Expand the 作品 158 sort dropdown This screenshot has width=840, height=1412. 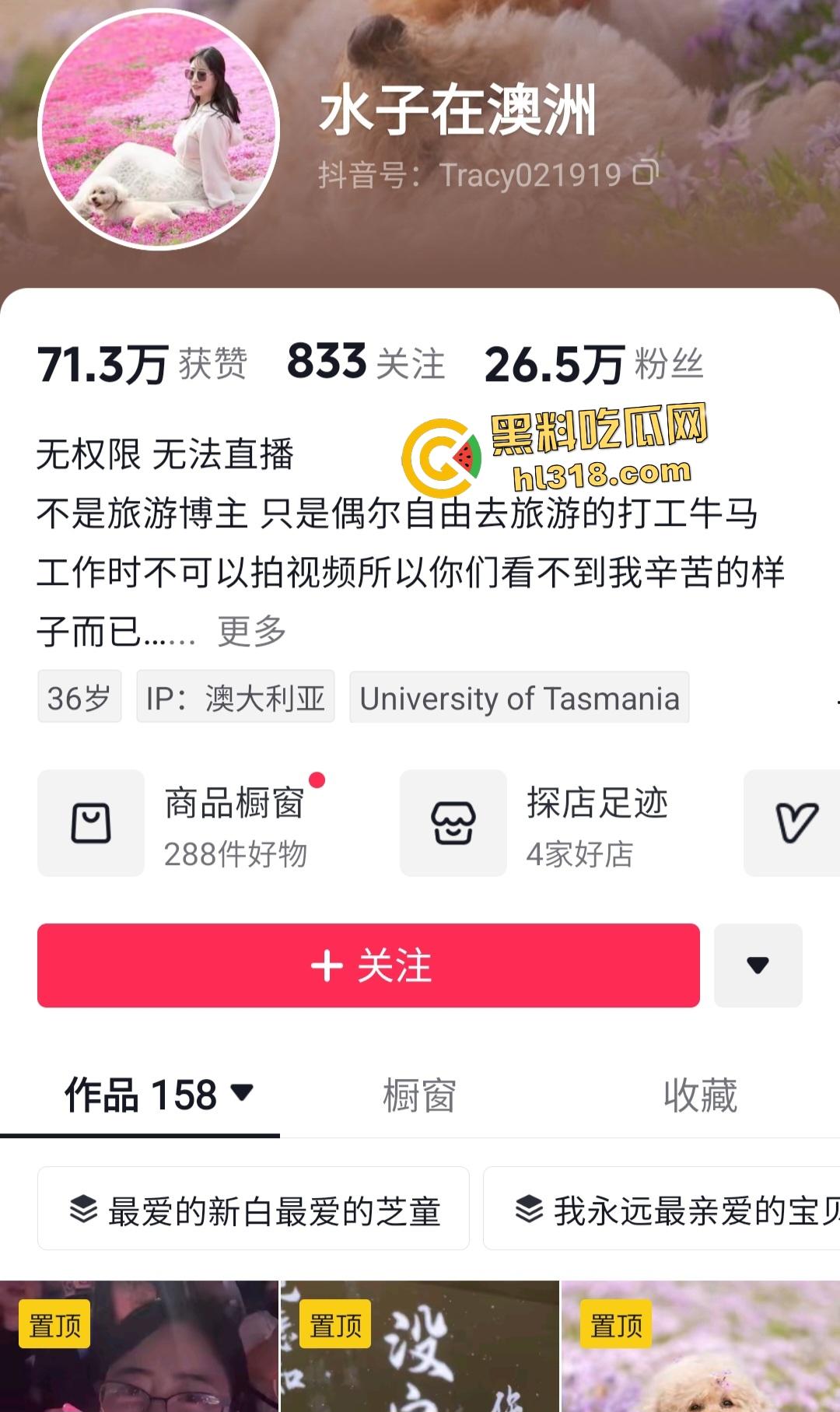click(x=243, y=1095)
